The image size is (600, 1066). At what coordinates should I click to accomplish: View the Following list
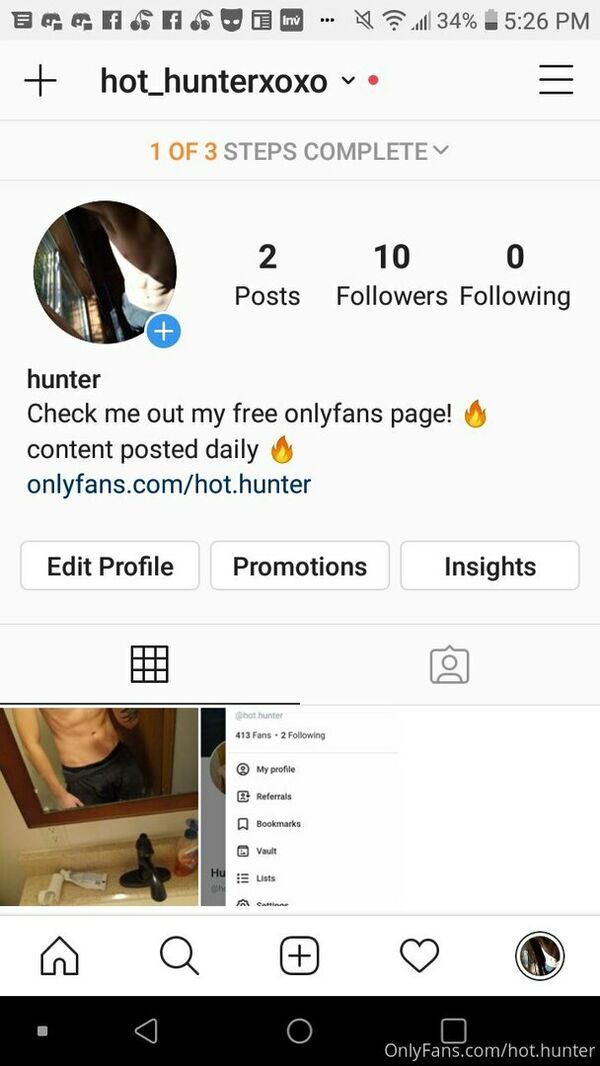tap(514, 275)
